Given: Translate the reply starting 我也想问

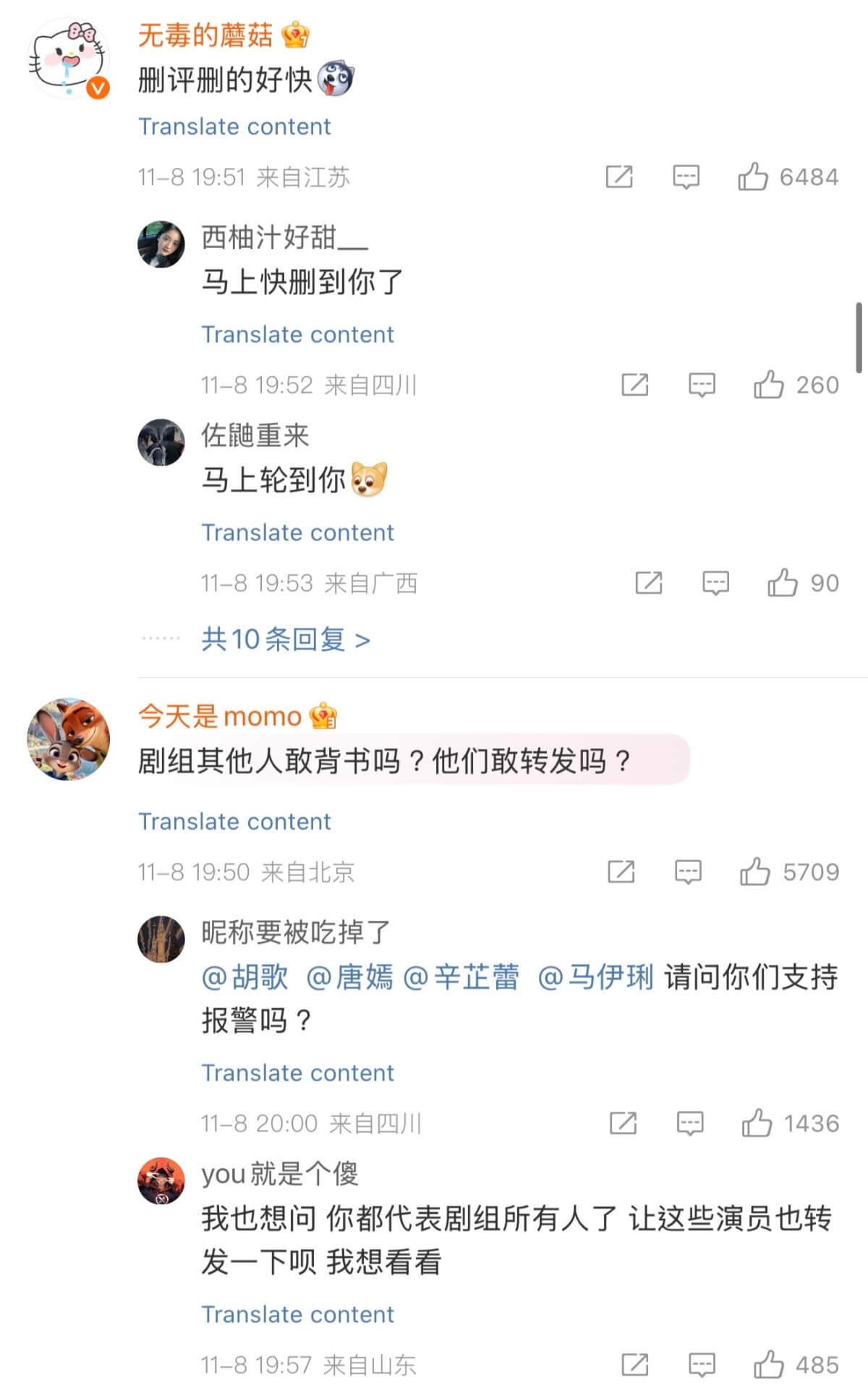Looking at the screenshot, I should (297, 1314).
